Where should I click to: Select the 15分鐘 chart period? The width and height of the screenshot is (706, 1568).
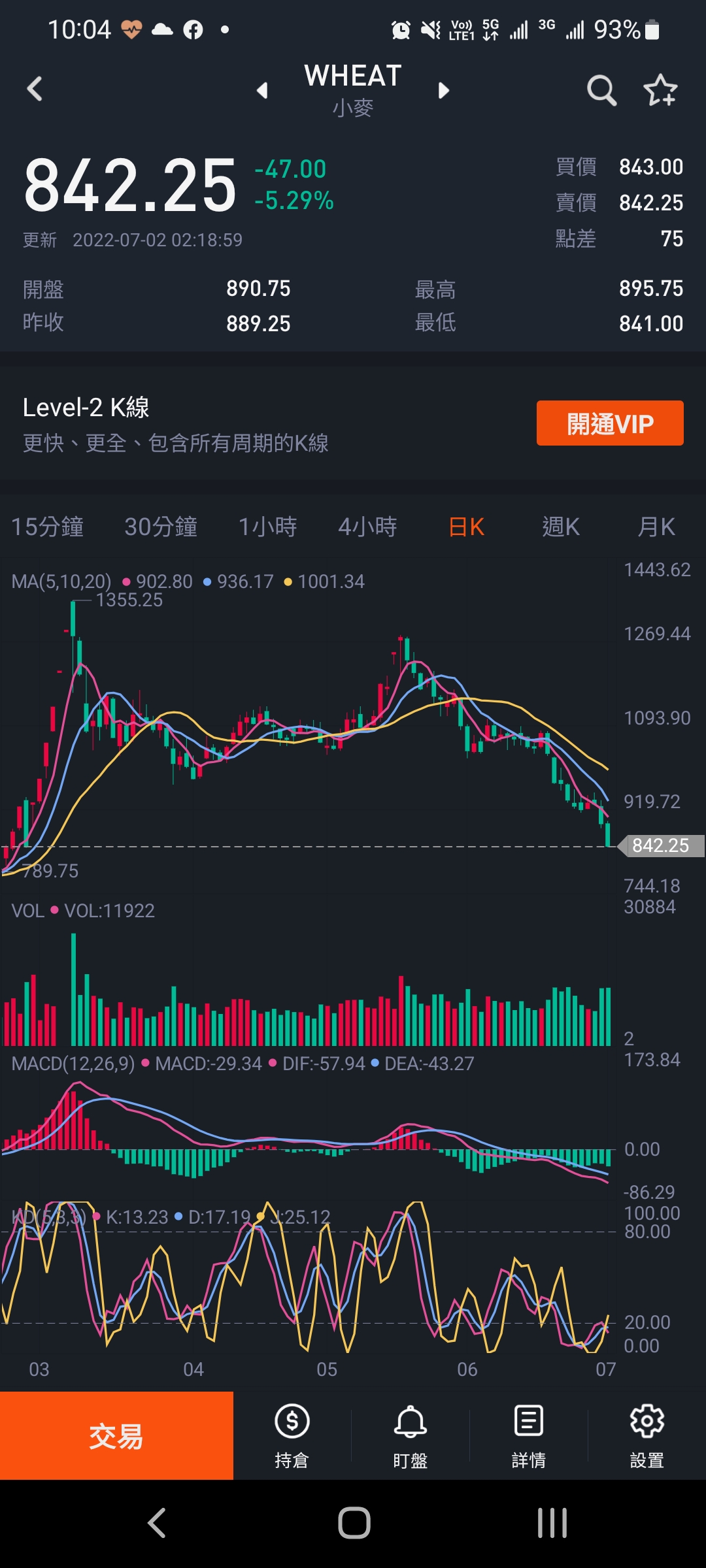(x=48, y=527)
